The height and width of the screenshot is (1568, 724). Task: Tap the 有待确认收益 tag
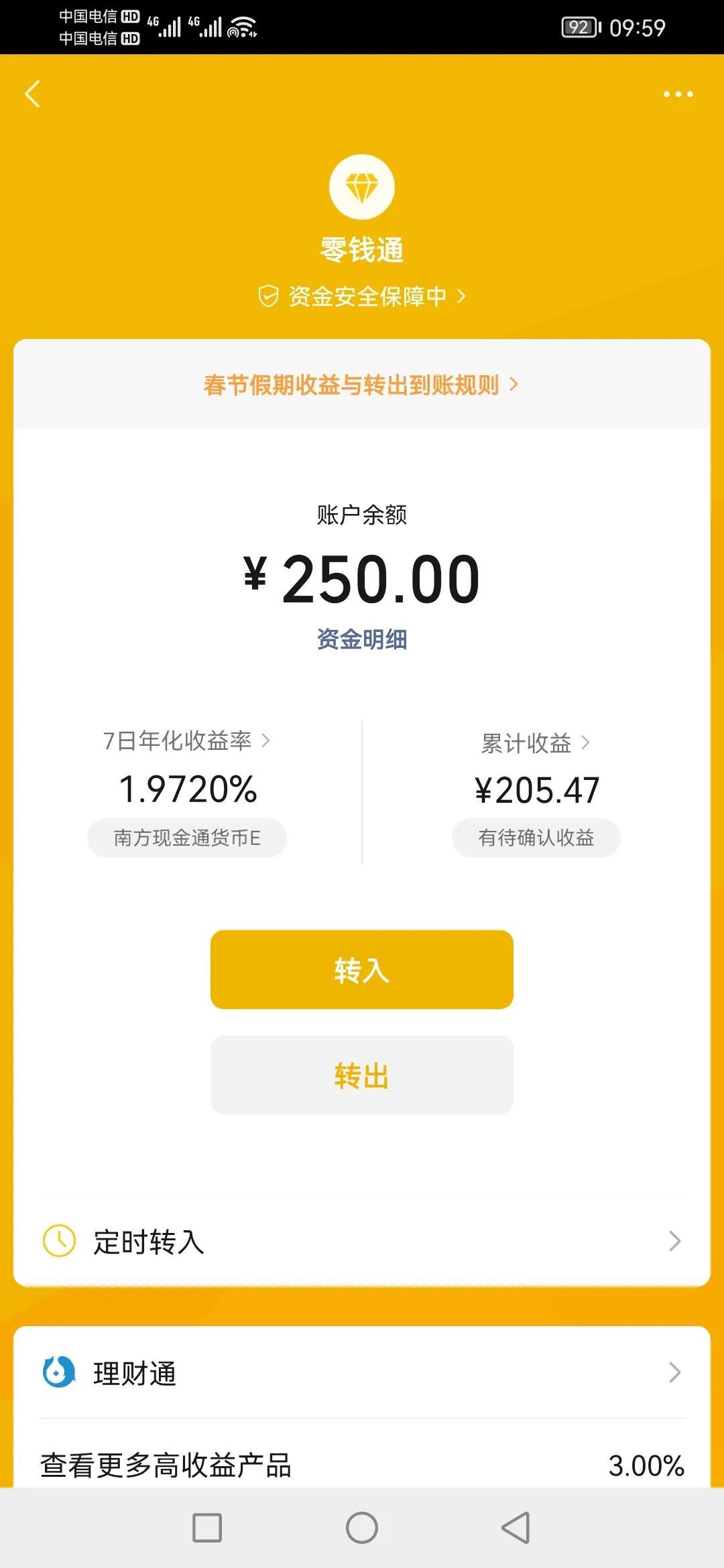click(536, 838)
